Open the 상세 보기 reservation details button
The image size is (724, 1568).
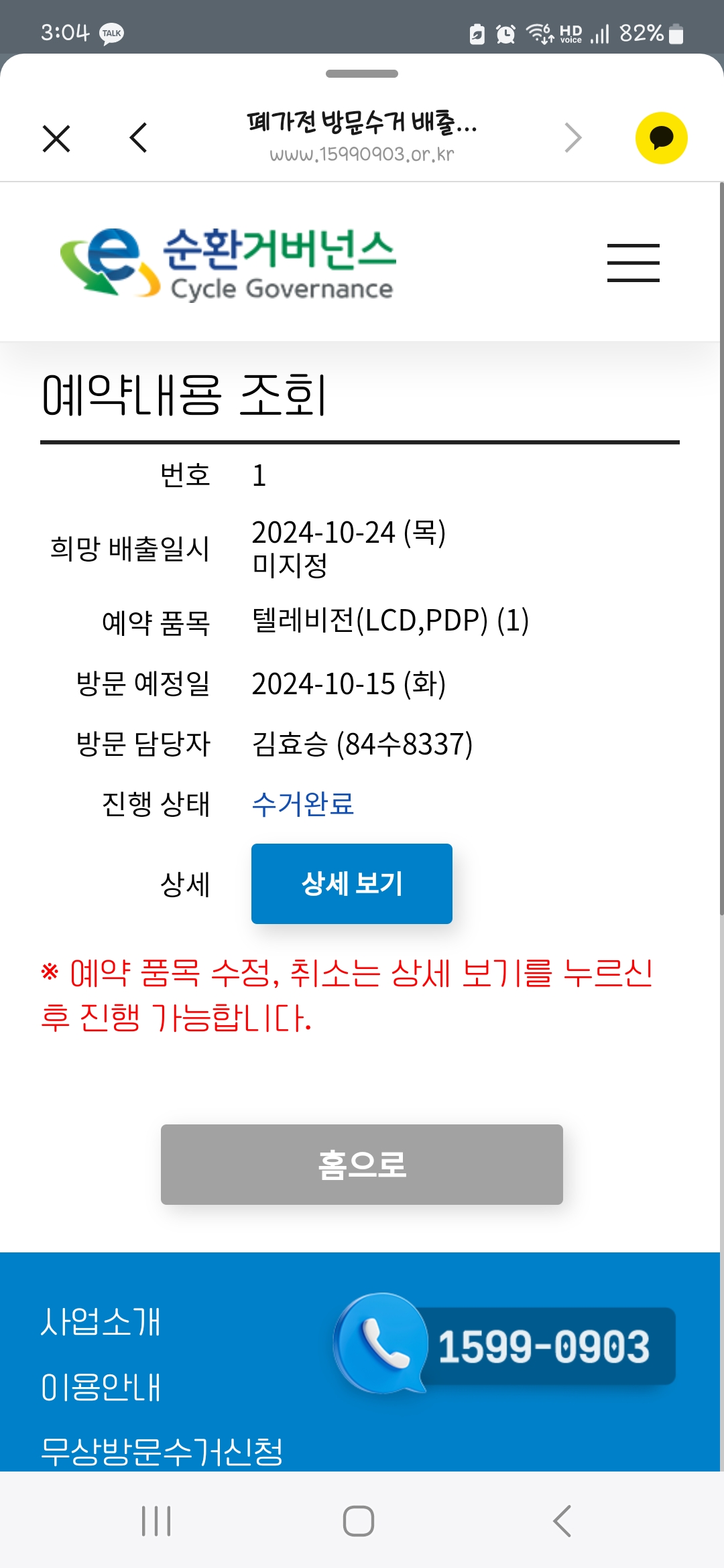coord(352,883)
